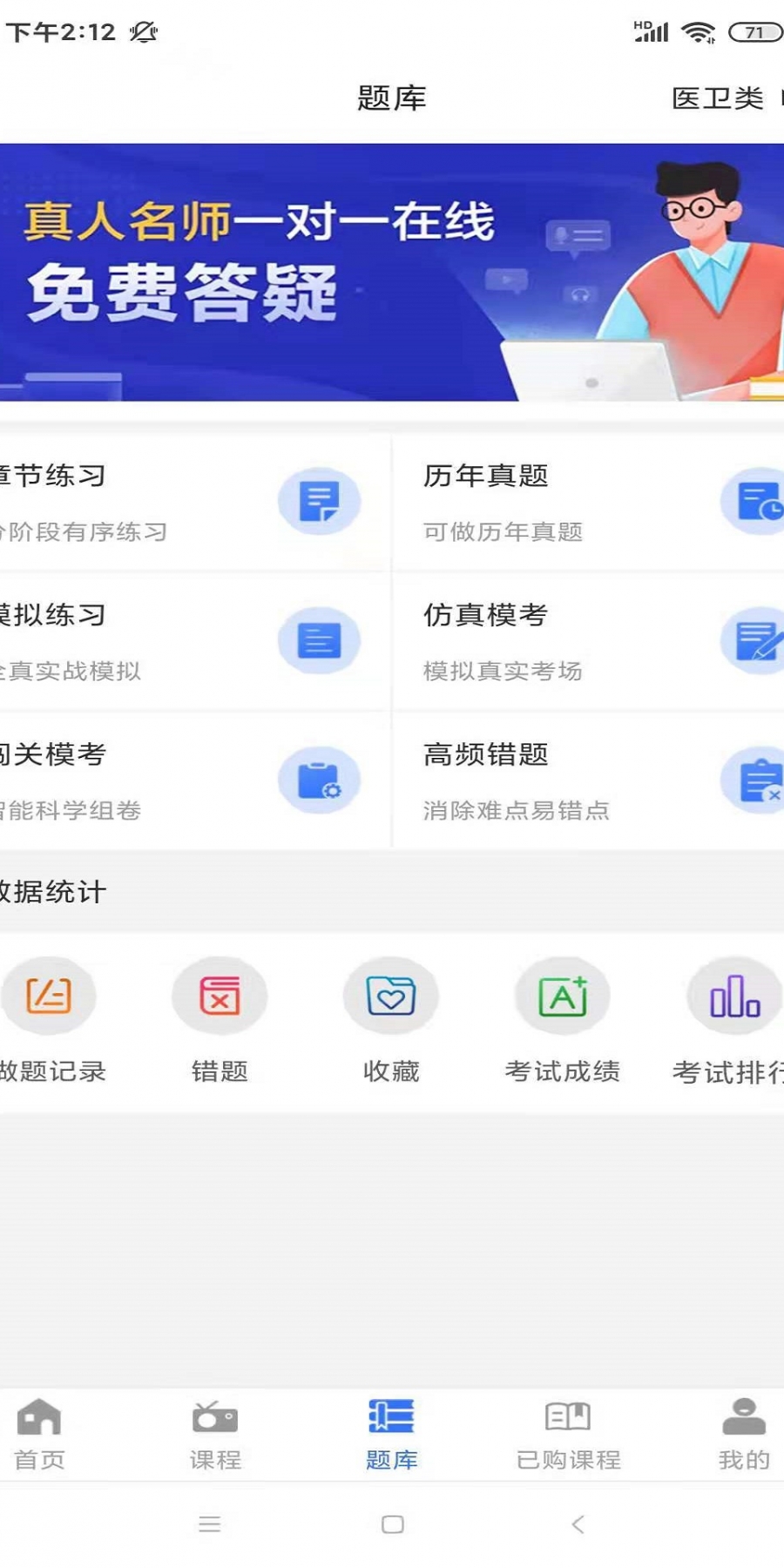Tap the system home button

coord(393,1524)
